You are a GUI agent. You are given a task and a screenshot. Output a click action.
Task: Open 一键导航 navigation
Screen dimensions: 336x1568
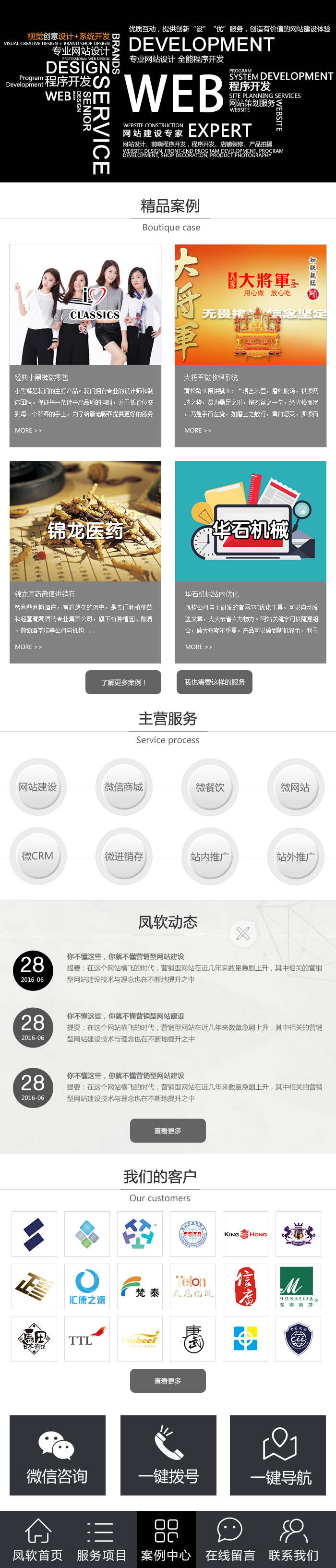pyautogui.click(x=280, y=1454)
